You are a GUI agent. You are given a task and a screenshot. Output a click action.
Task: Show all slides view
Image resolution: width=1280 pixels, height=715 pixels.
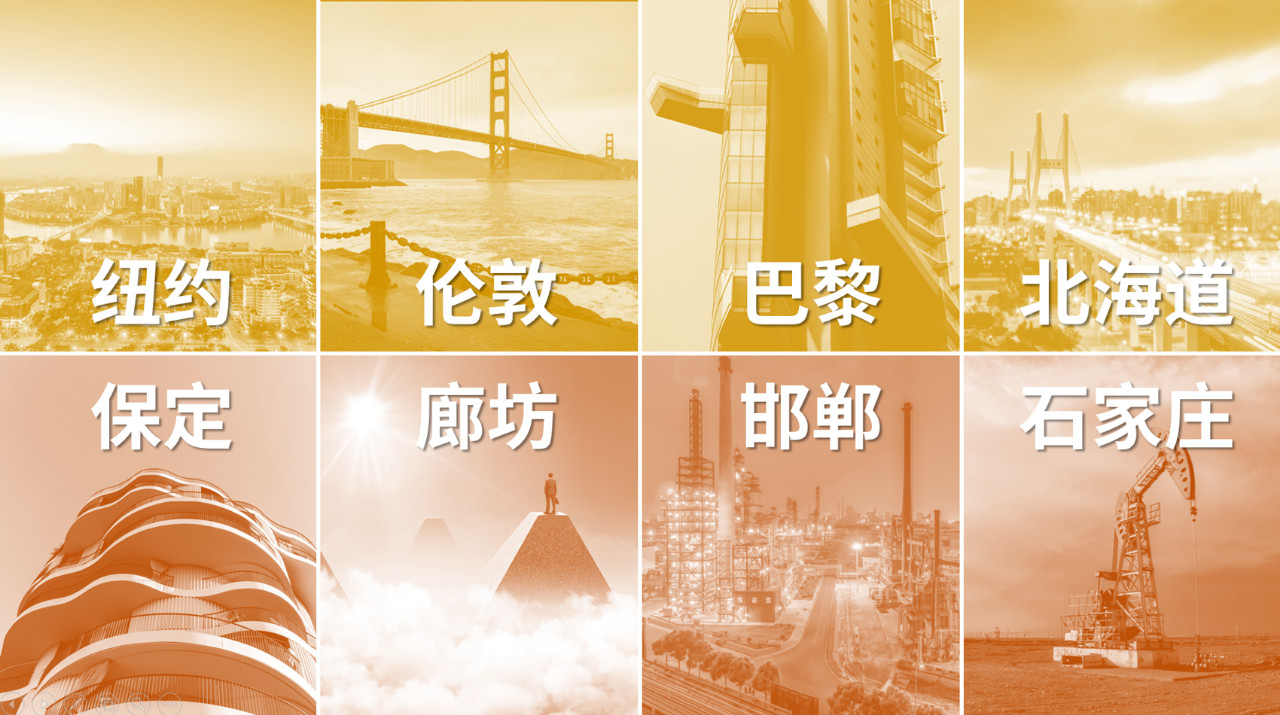tap(107, 704)
